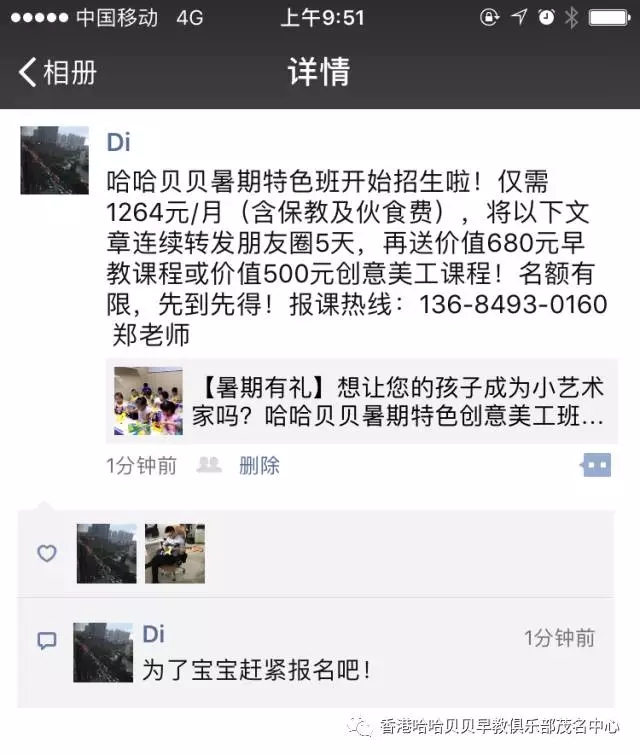View the indoor-photo avatar in the likes row
Viewport: 640px width, 755px height.
174,554
